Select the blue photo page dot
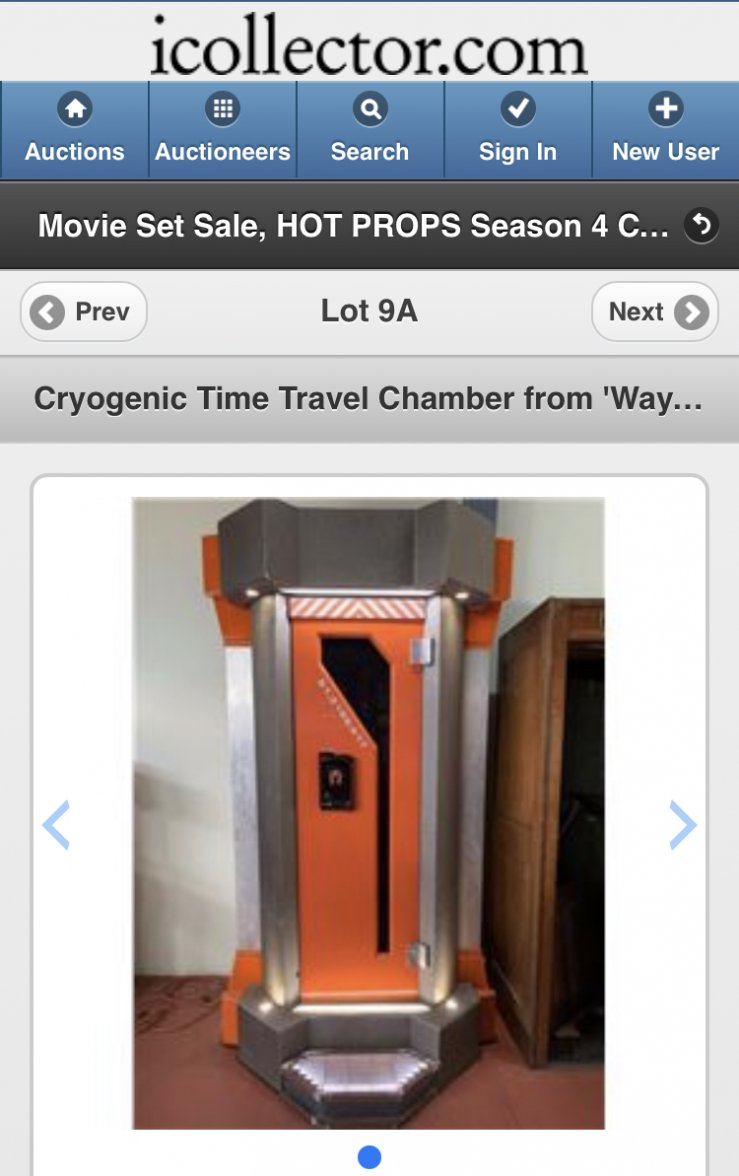 coord(369,1157)
